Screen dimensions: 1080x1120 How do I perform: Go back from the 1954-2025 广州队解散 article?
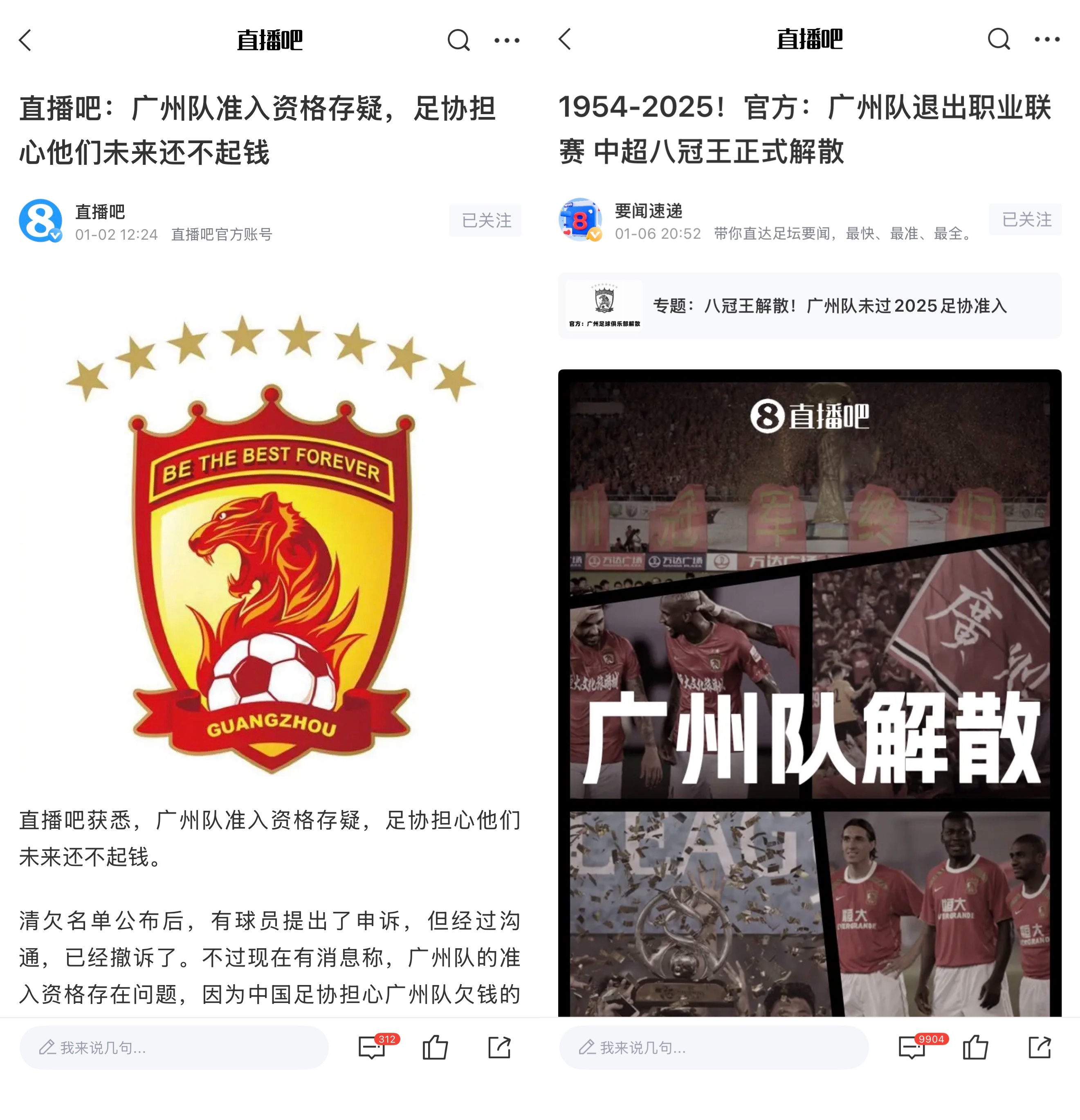(566, 39)
